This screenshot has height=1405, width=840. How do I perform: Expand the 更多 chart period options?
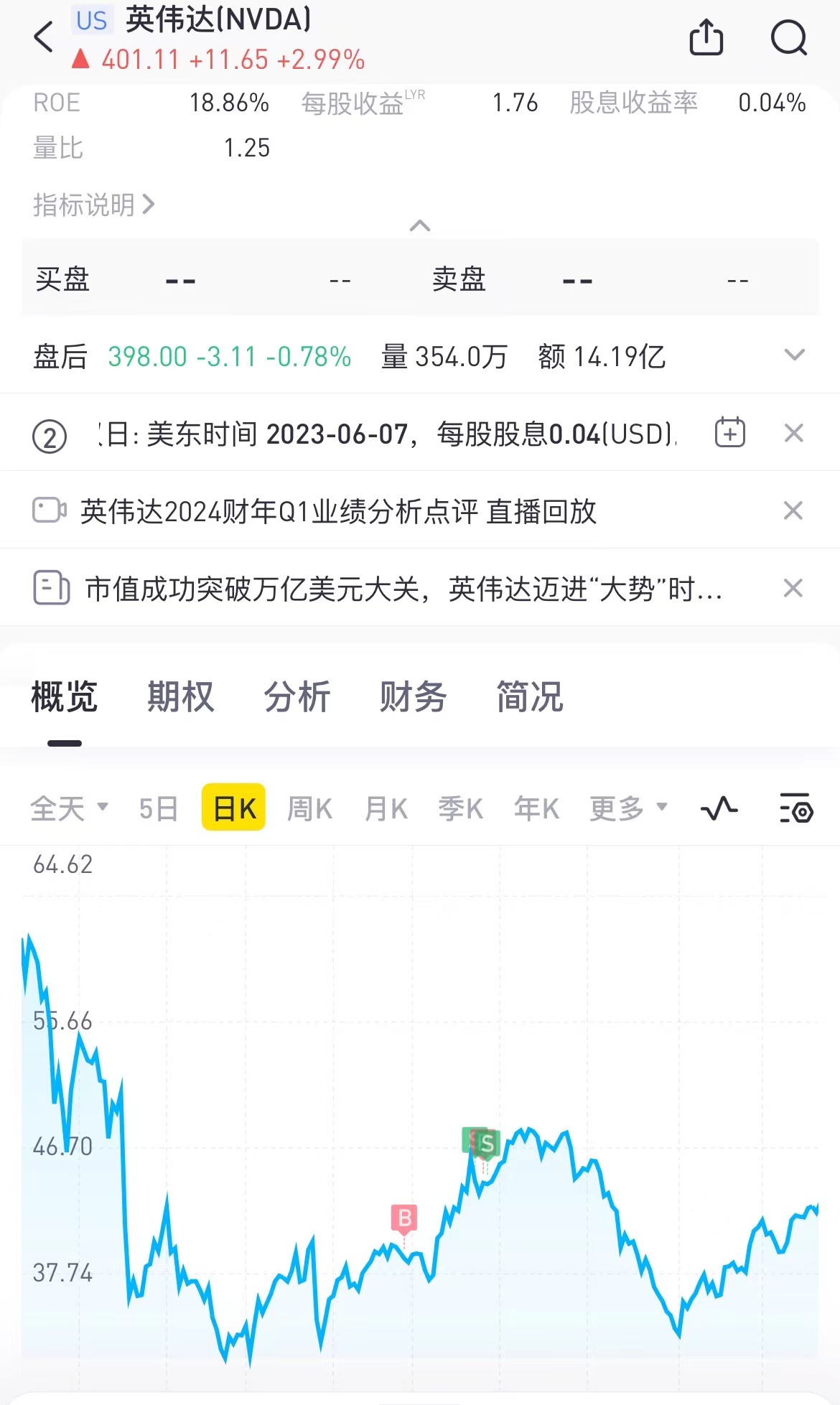pos(627,808)
